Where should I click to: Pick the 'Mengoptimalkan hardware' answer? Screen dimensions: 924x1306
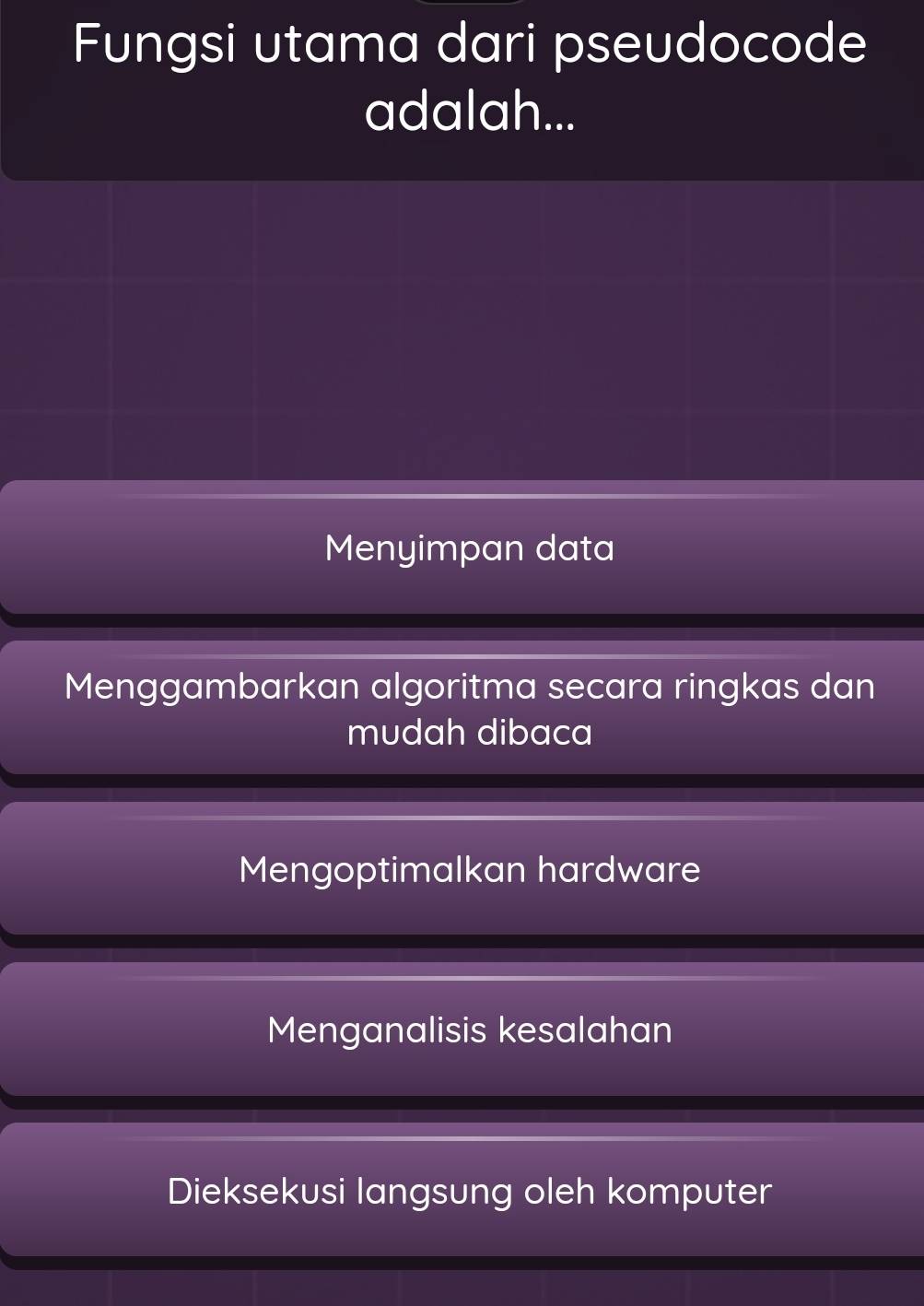point(469,869)
